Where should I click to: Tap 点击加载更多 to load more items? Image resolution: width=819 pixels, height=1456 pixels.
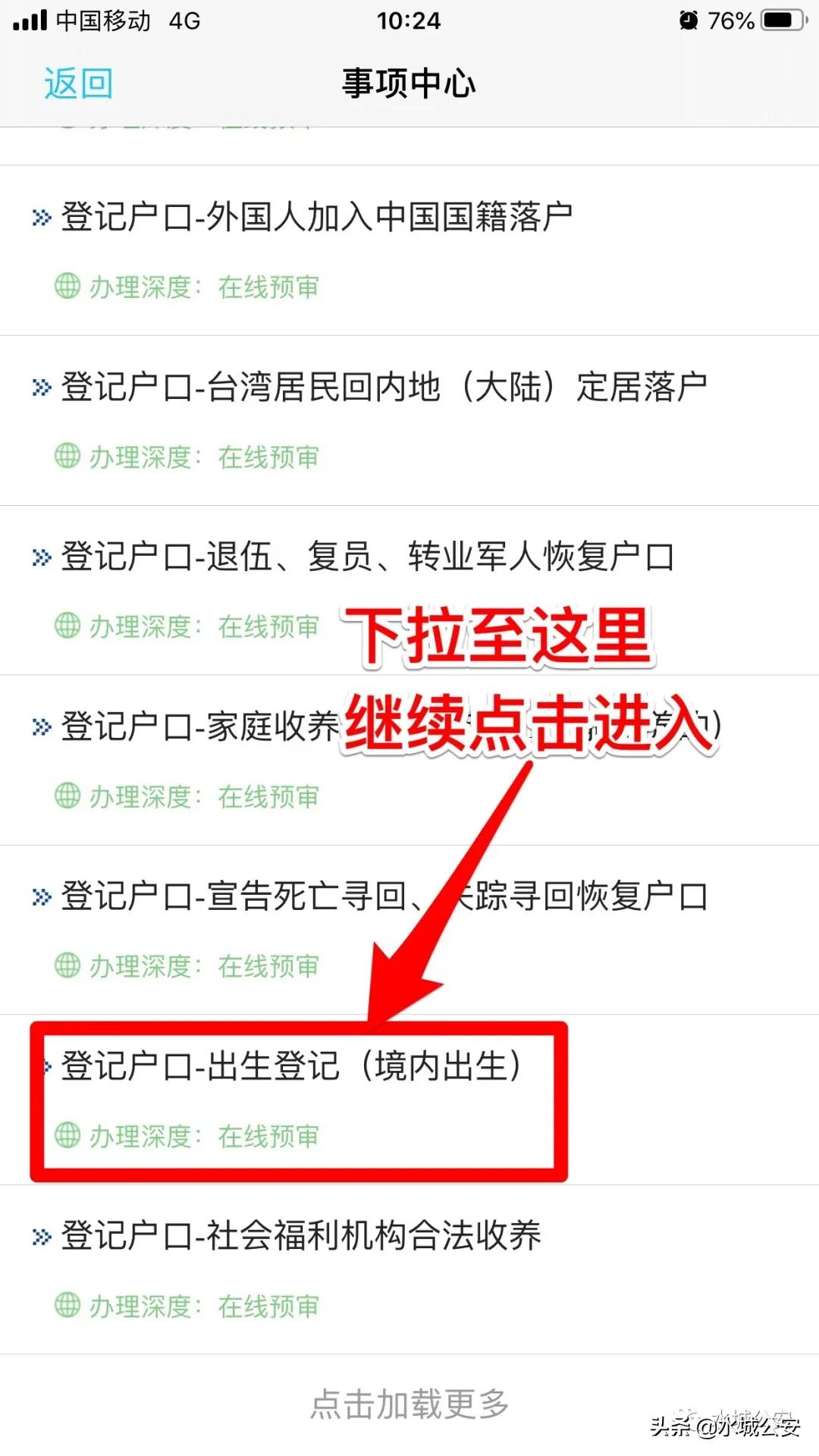pos(409,1404)
